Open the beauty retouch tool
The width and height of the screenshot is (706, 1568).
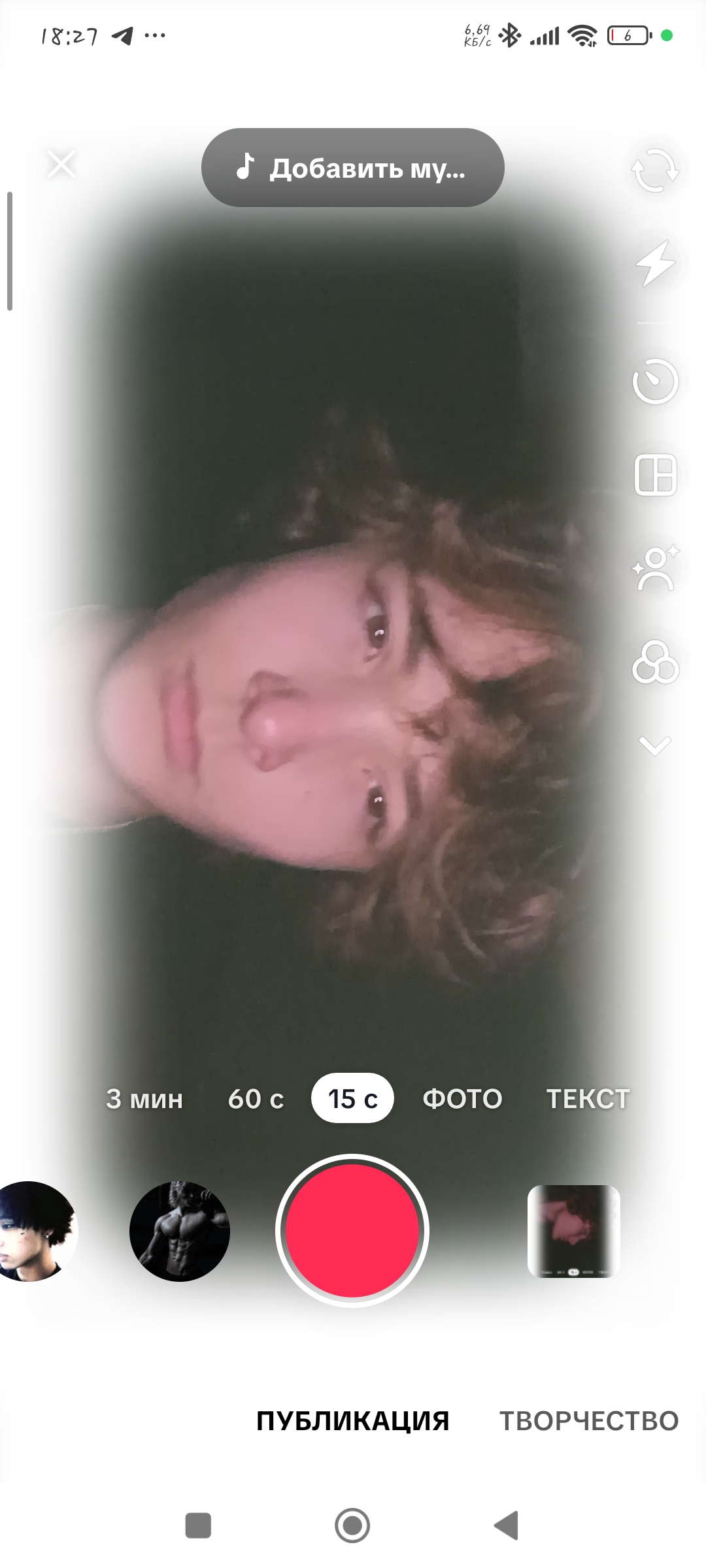coord(655,568)
